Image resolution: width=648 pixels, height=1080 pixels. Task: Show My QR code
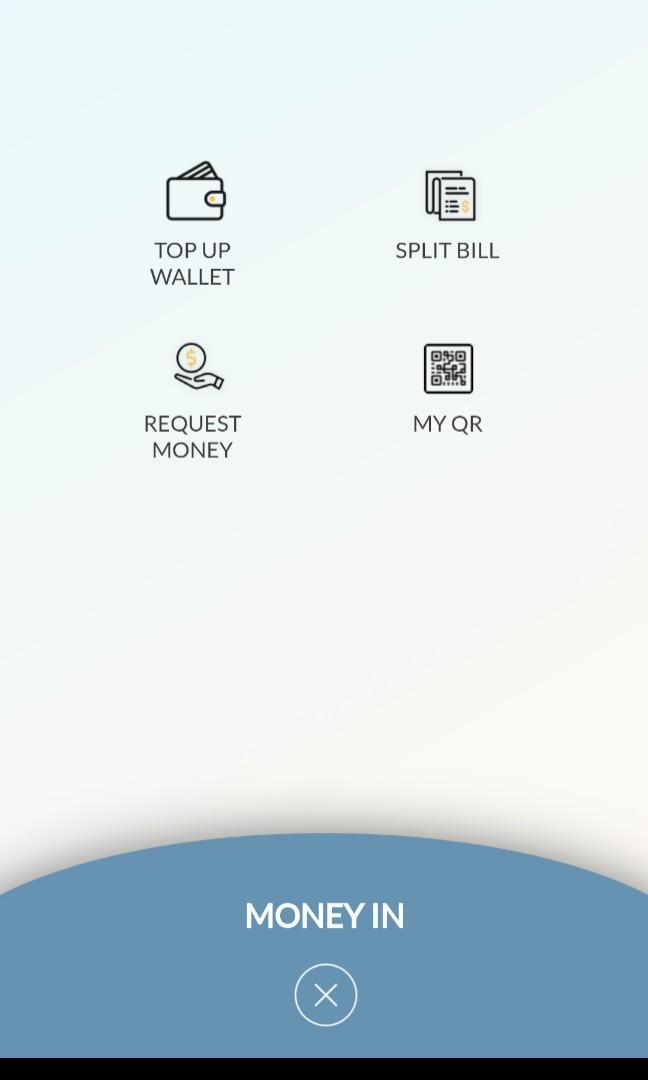(448, 386)
